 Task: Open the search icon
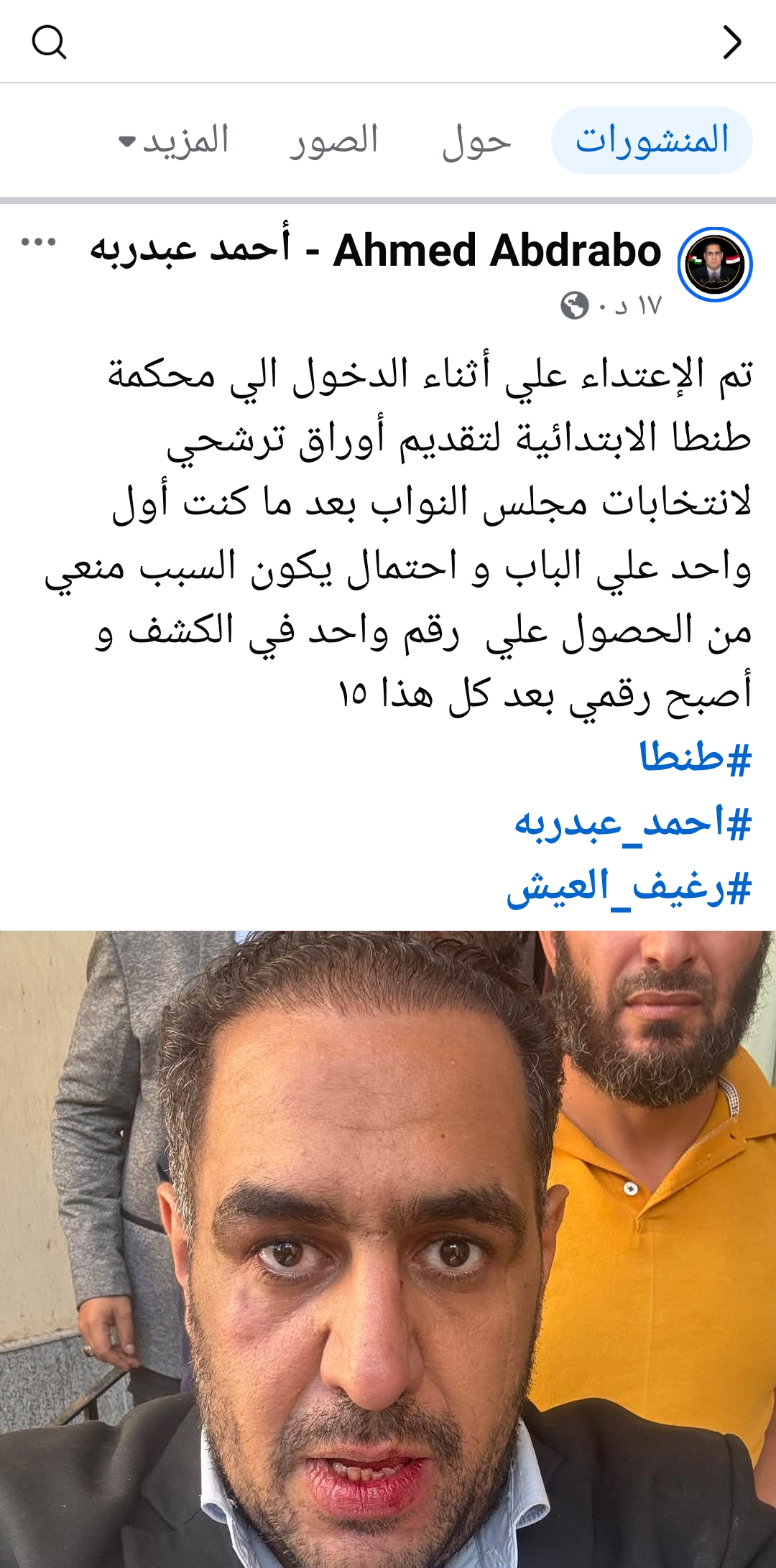click(x=49, y=42)
